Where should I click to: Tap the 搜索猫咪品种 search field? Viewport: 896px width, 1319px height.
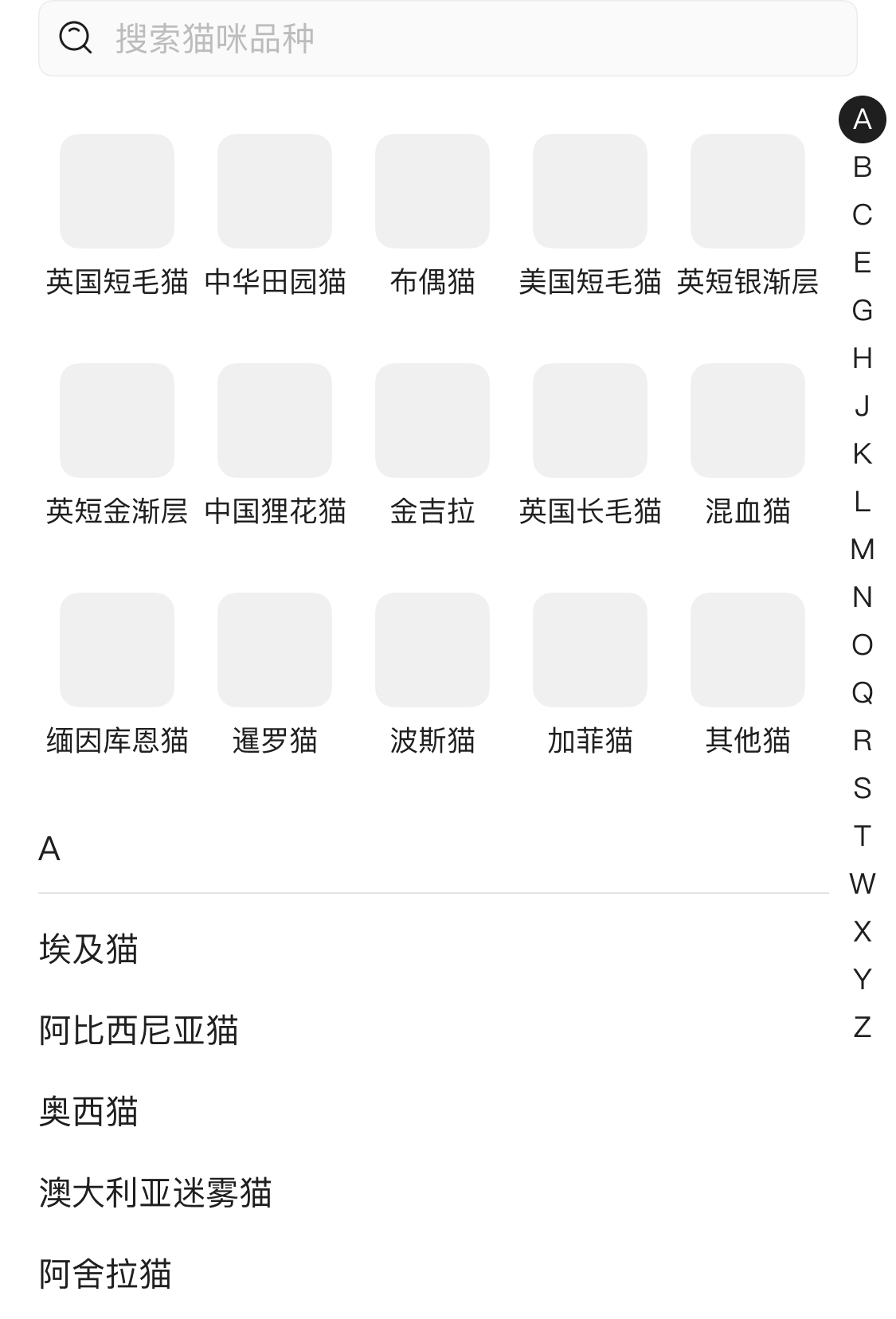(446, 38)
